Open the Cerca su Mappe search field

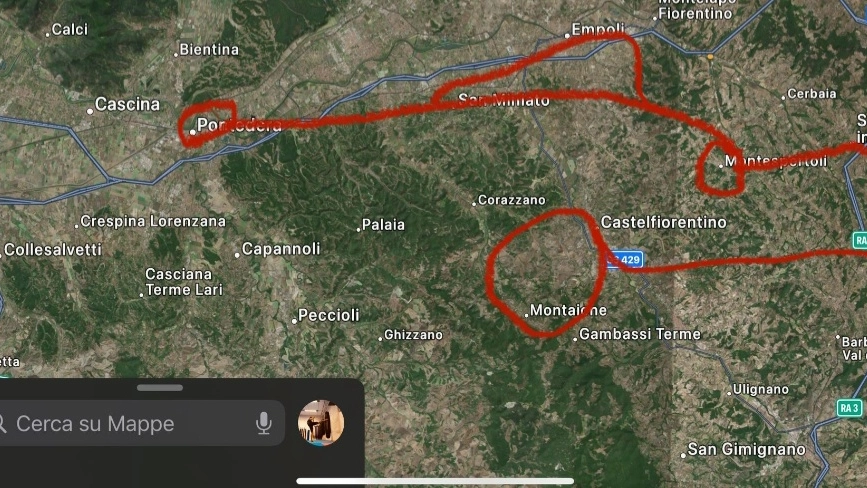tap(120, 424)
